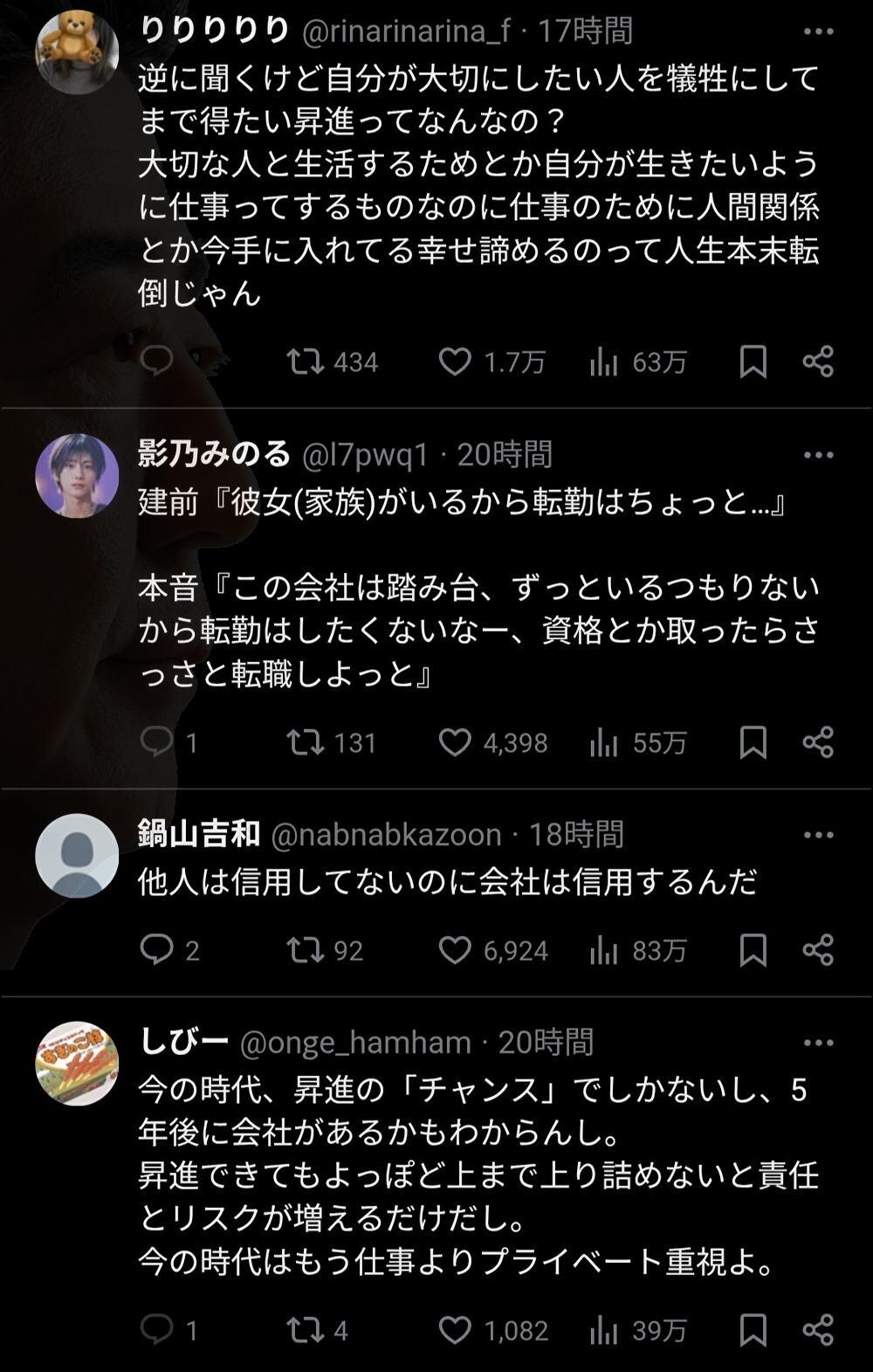Open りりりりり's teddy bear avatar
Image resolution: width=873 pixels, height=1372 pixels.
(77, 52)
